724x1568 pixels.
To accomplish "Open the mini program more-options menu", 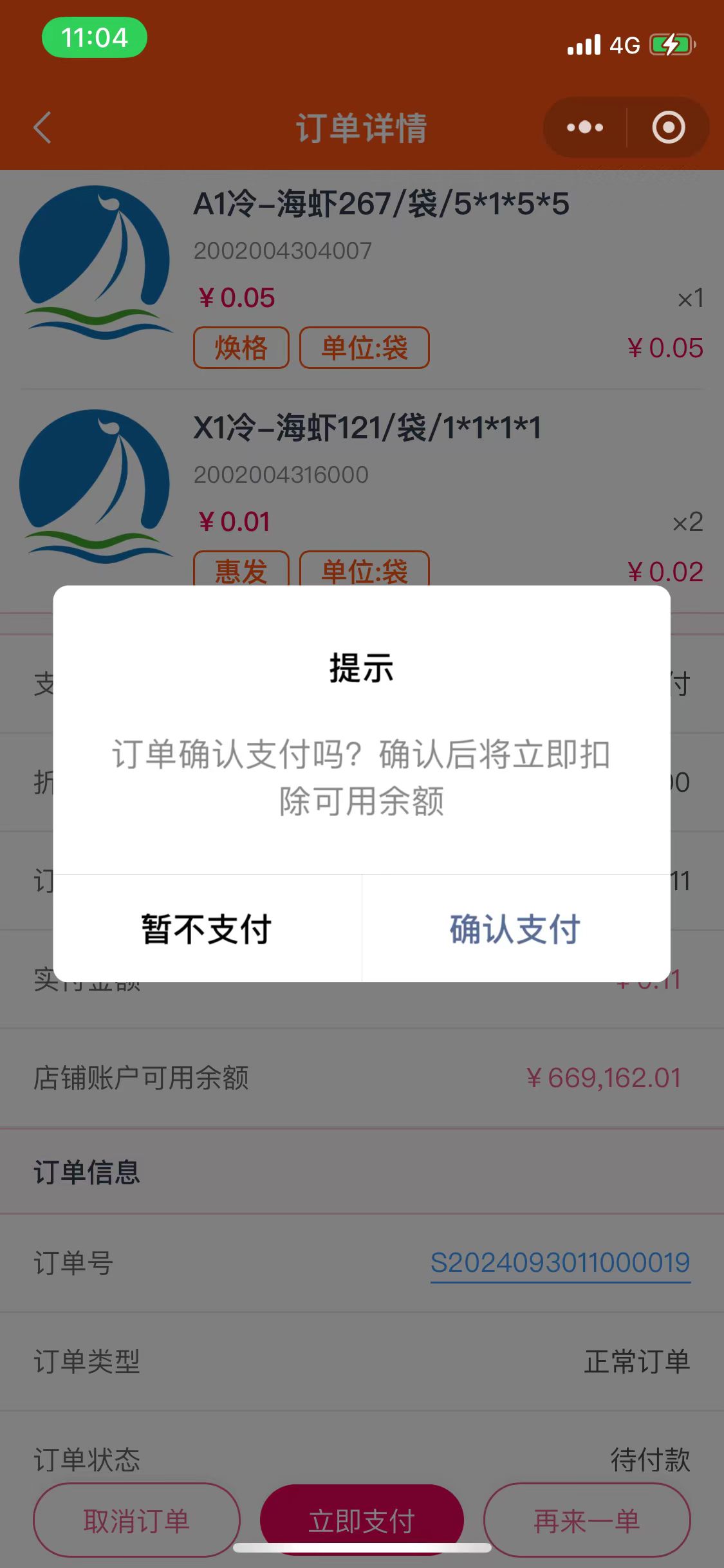I will pyautogui.click(x=585, y=127).
